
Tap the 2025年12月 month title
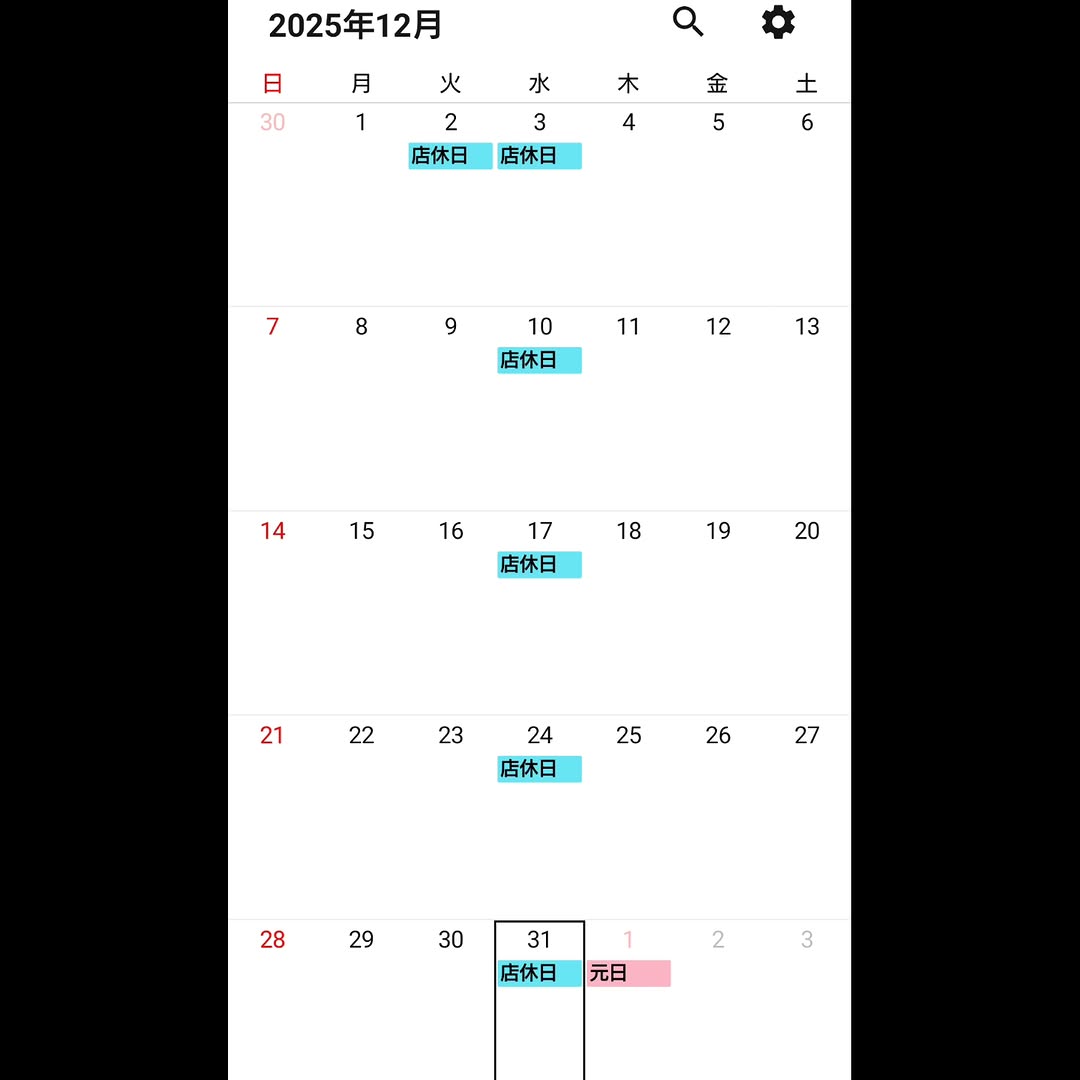(x=355, y=25)
